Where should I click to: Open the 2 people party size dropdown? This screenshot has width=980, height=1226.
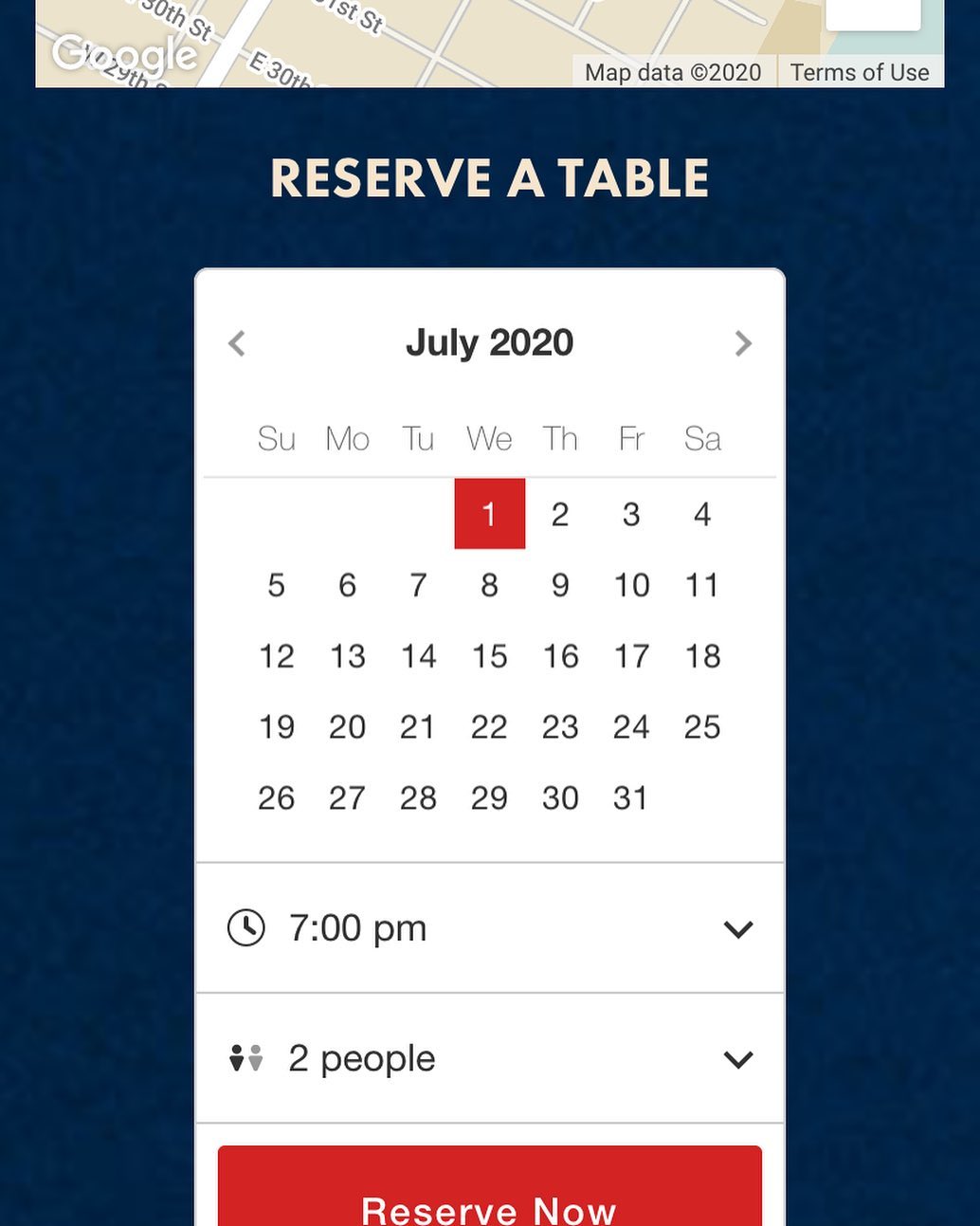pos(490,1058)
